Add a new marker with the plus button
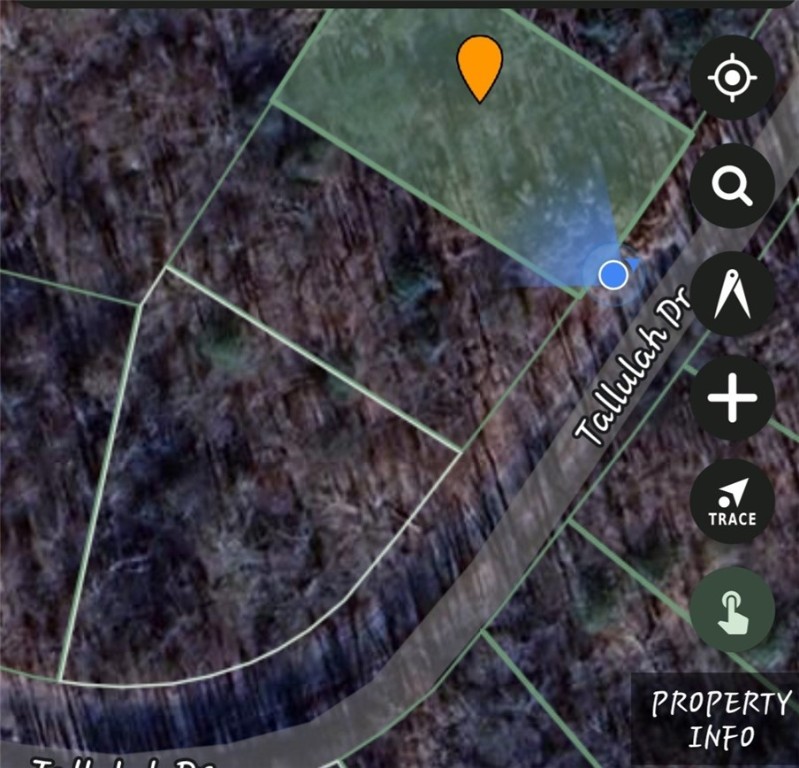The width and height of the screenshot is (799, 768). [732, 398]
